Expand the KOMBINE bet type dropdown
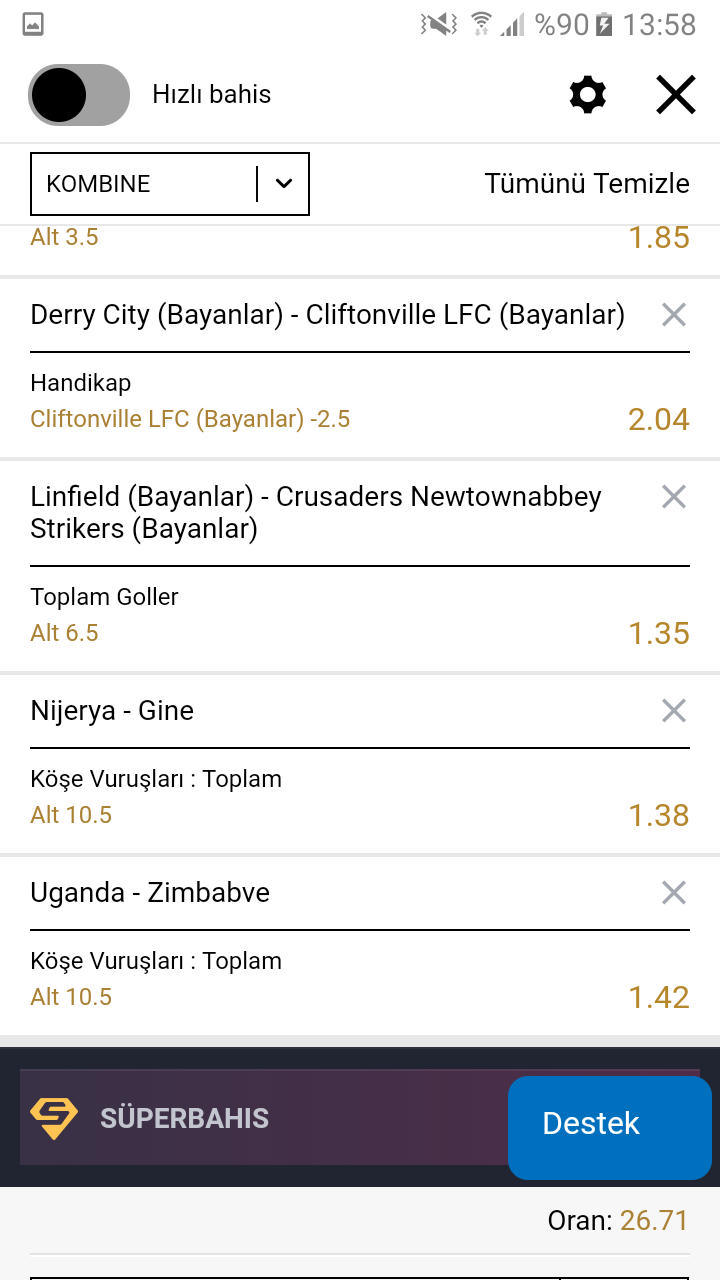Screen dimensions: 720x1280 (x=170, y=184)
